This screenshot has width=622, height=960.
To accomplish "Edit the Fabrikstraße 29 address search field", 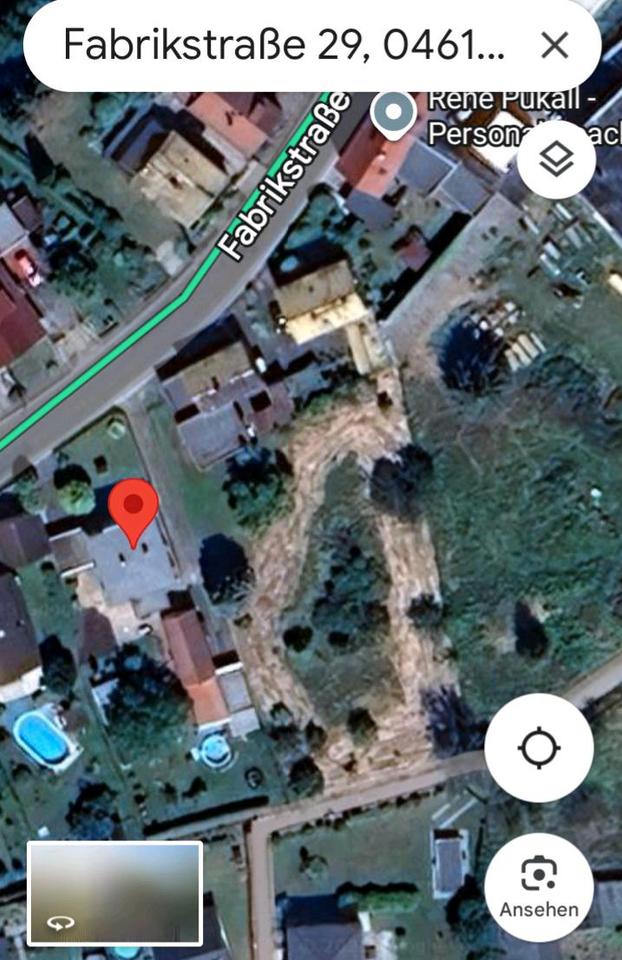I will pyautogui.click(x=285, y=45).
